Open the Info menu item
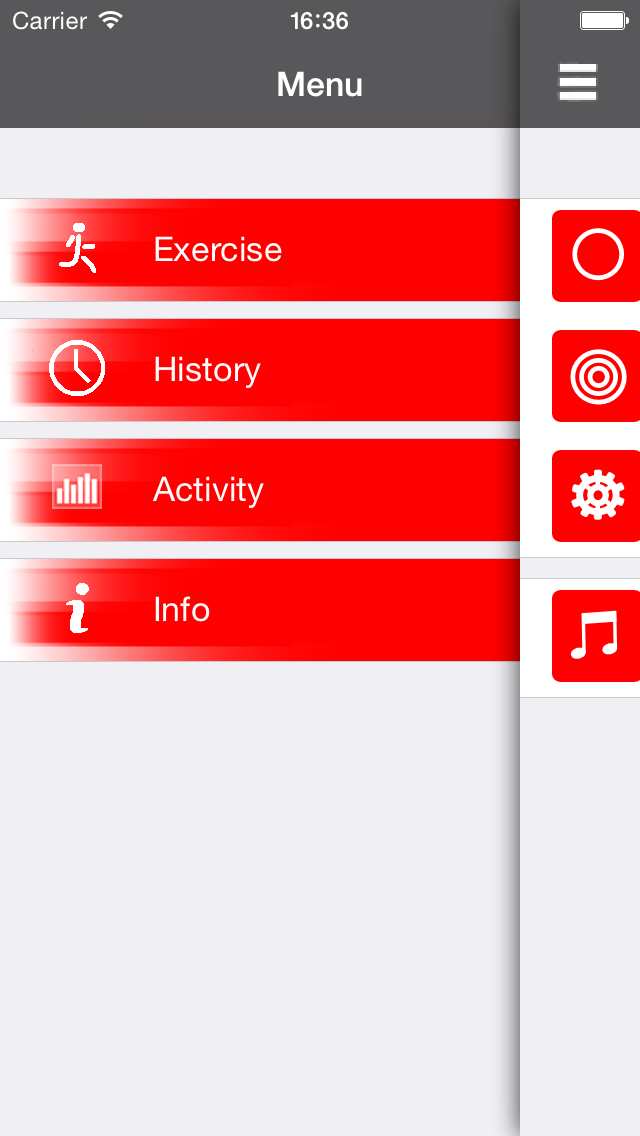Screen dimensions: 640x1136 260,610
